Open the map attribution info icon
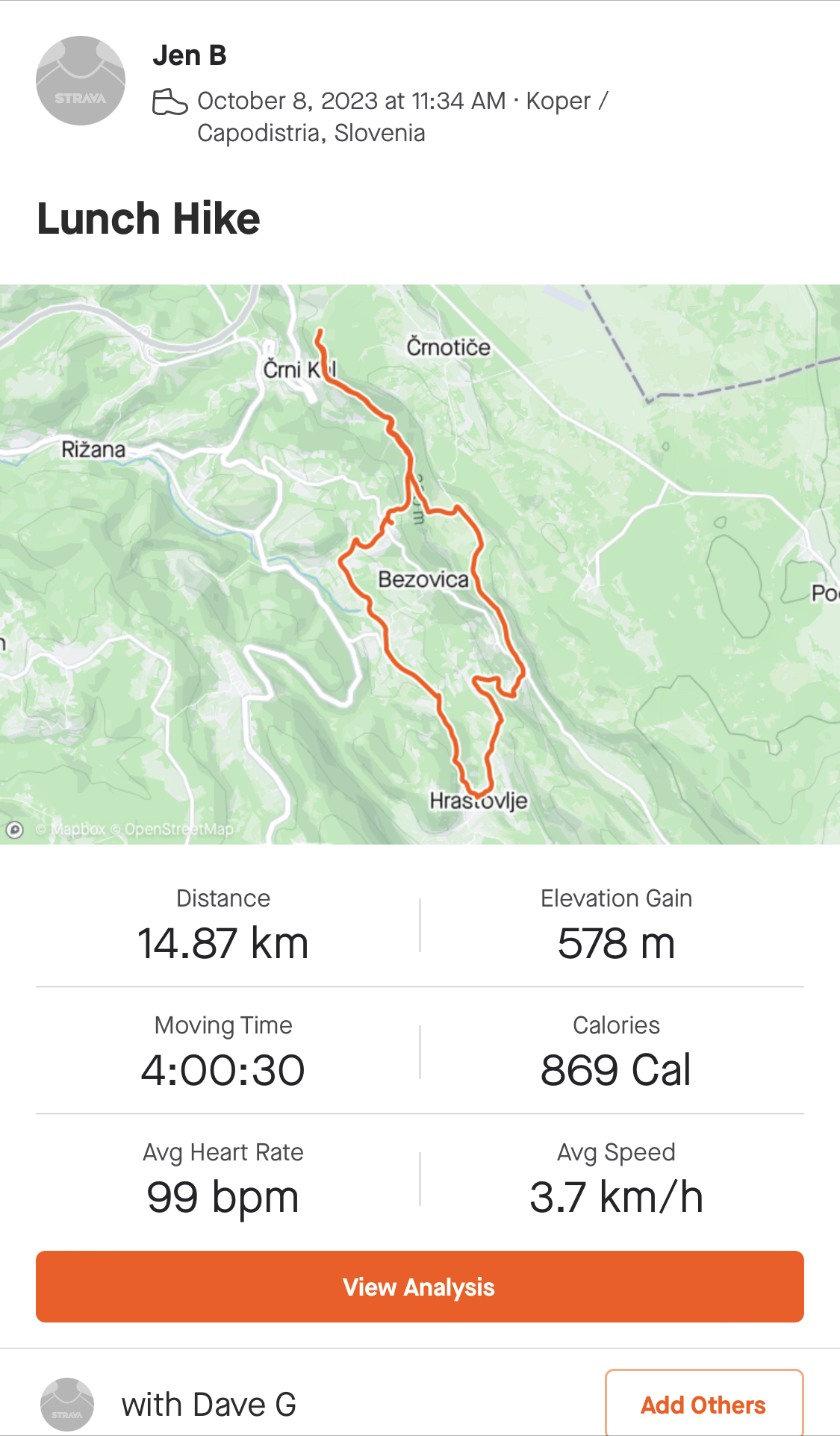 15,830
